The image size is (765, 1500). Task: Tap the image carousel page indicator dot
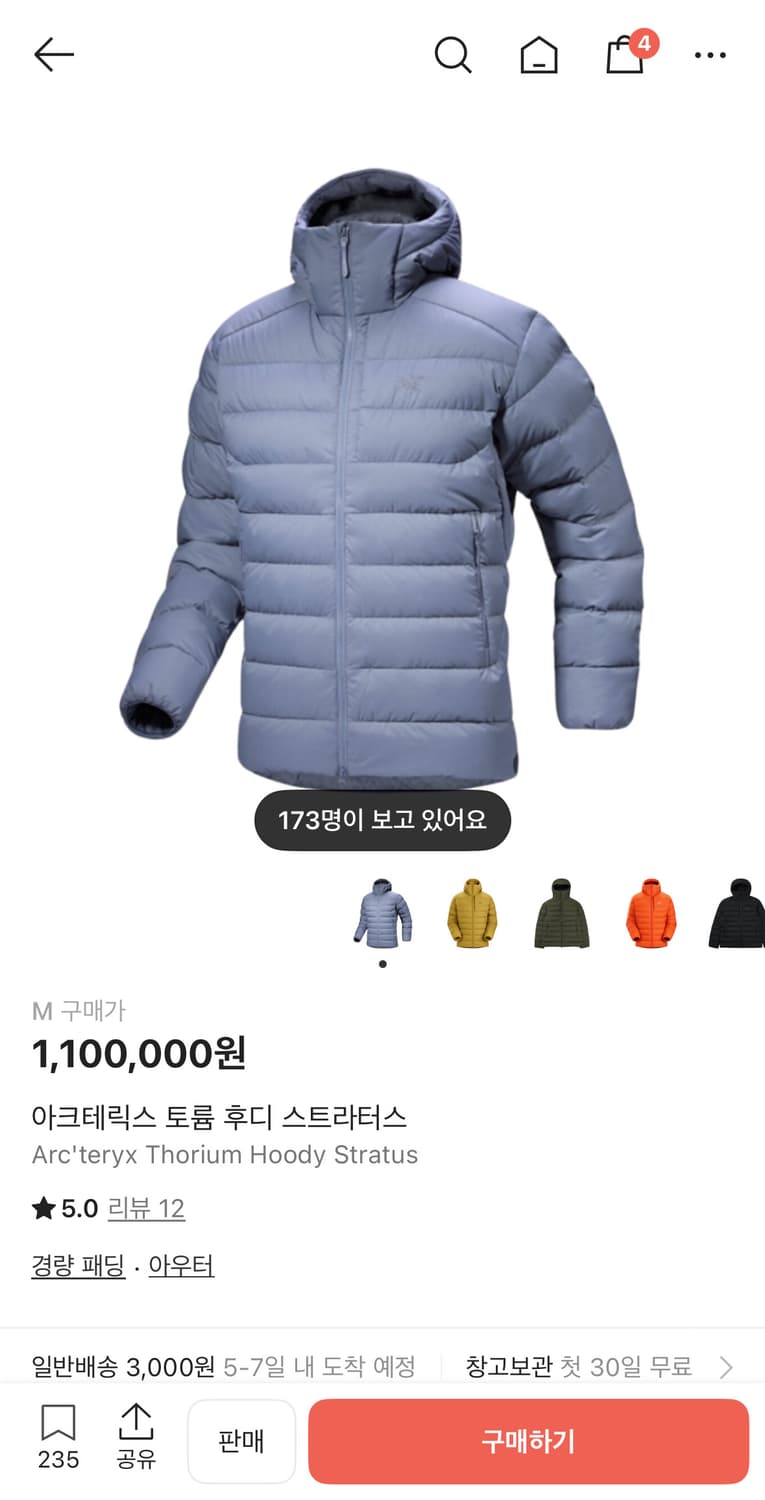click(x=381, y=964)
